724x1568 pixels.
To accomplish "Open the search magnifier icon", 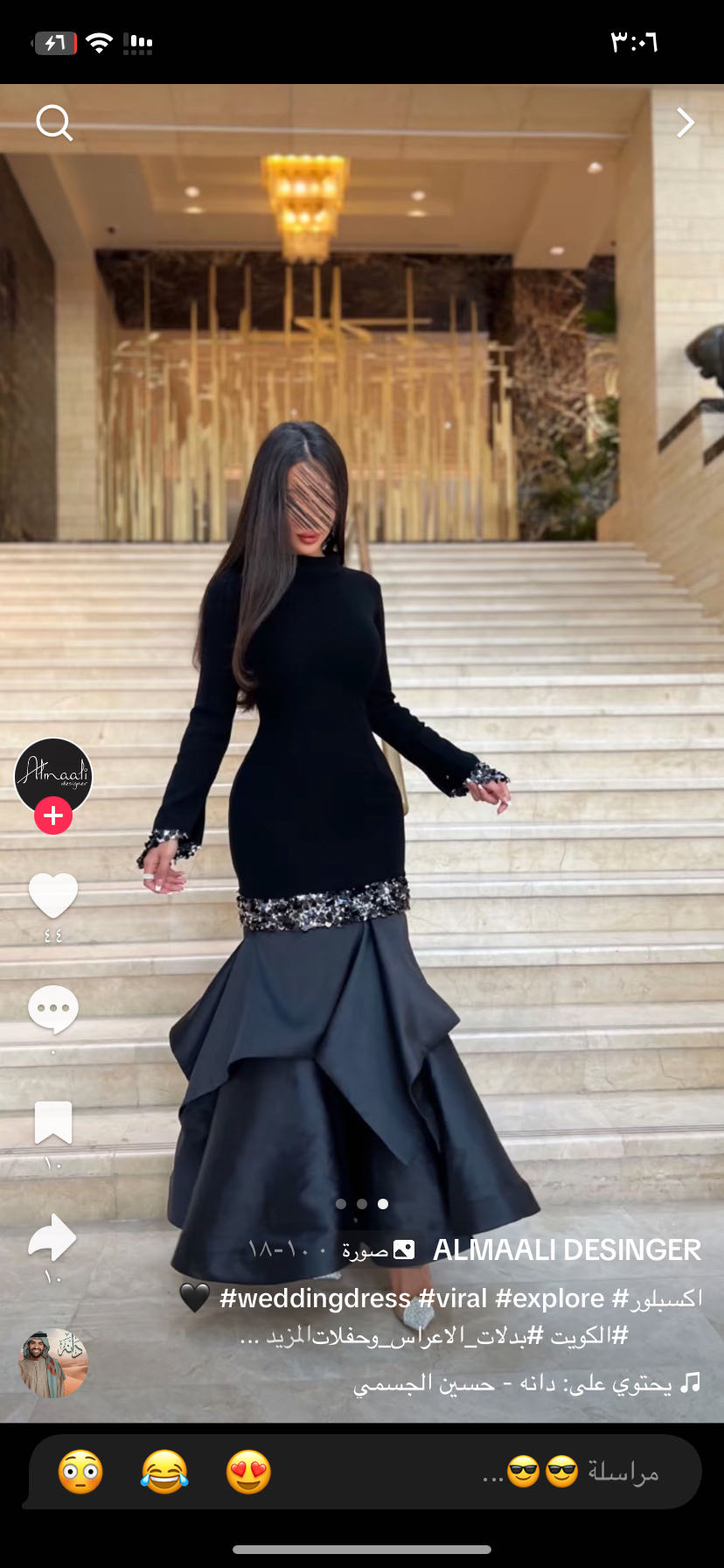I will click(54, 123).
